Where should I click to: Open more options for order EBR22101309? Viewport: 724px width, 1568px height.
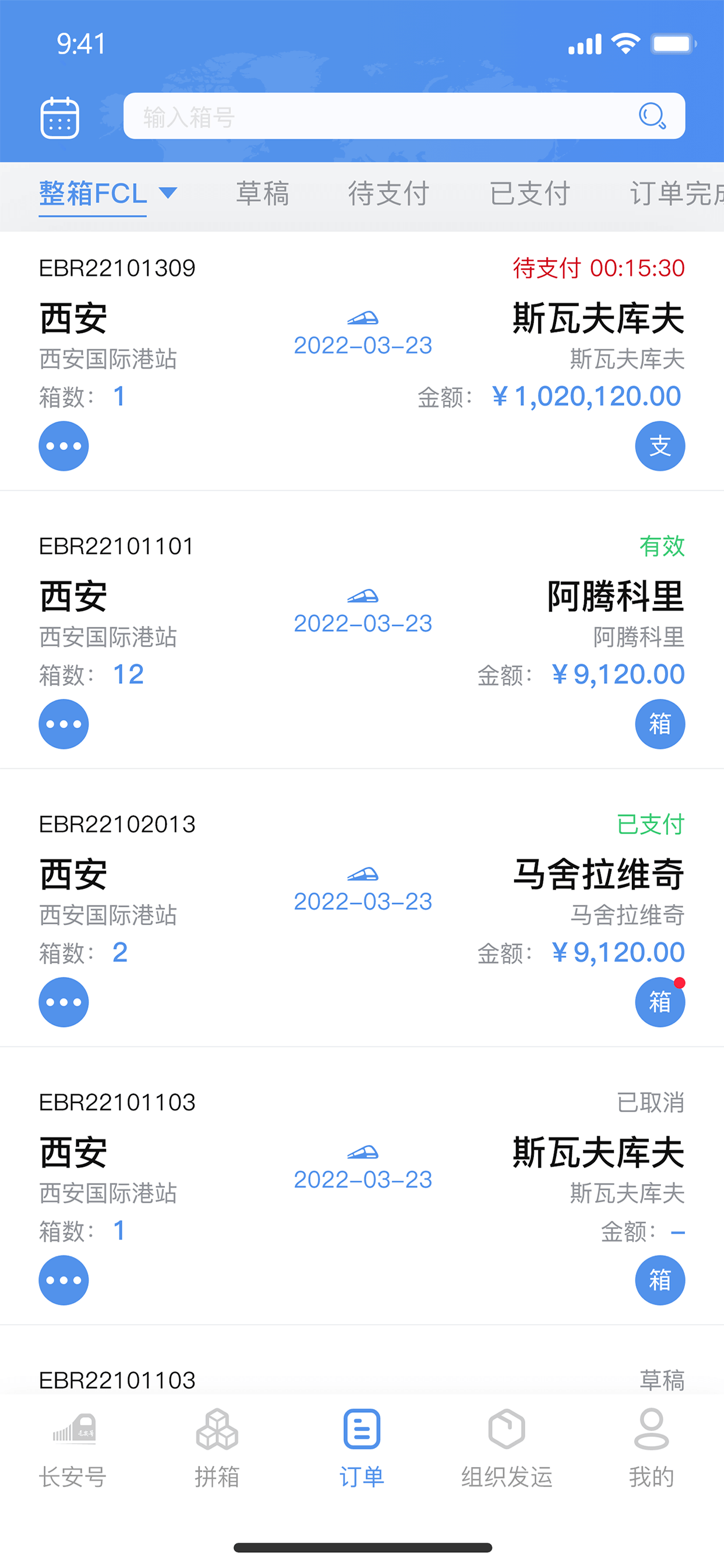point(64,446)
